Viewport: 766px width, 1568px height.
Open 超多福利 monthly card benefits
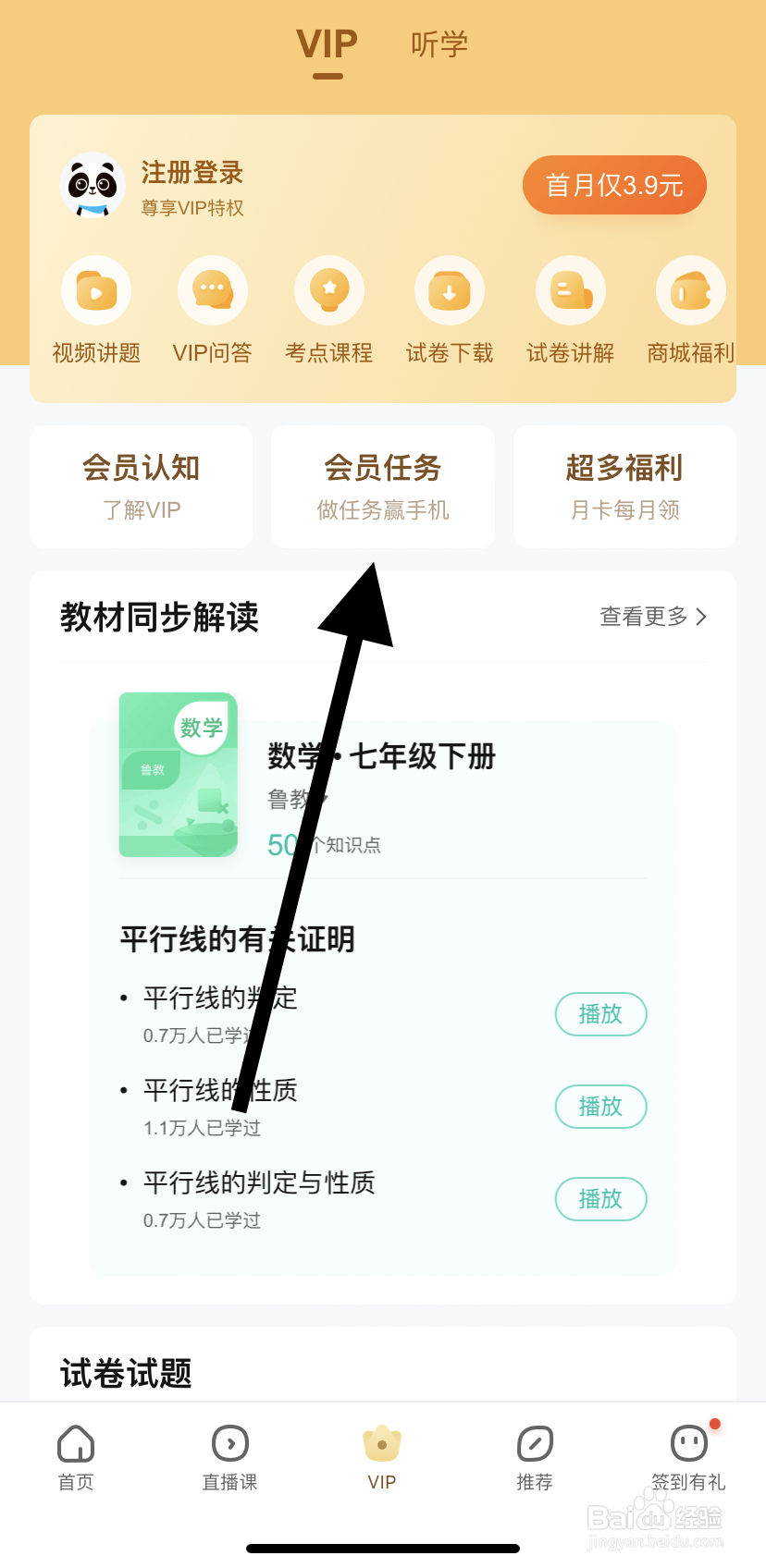tap(624, 486)
